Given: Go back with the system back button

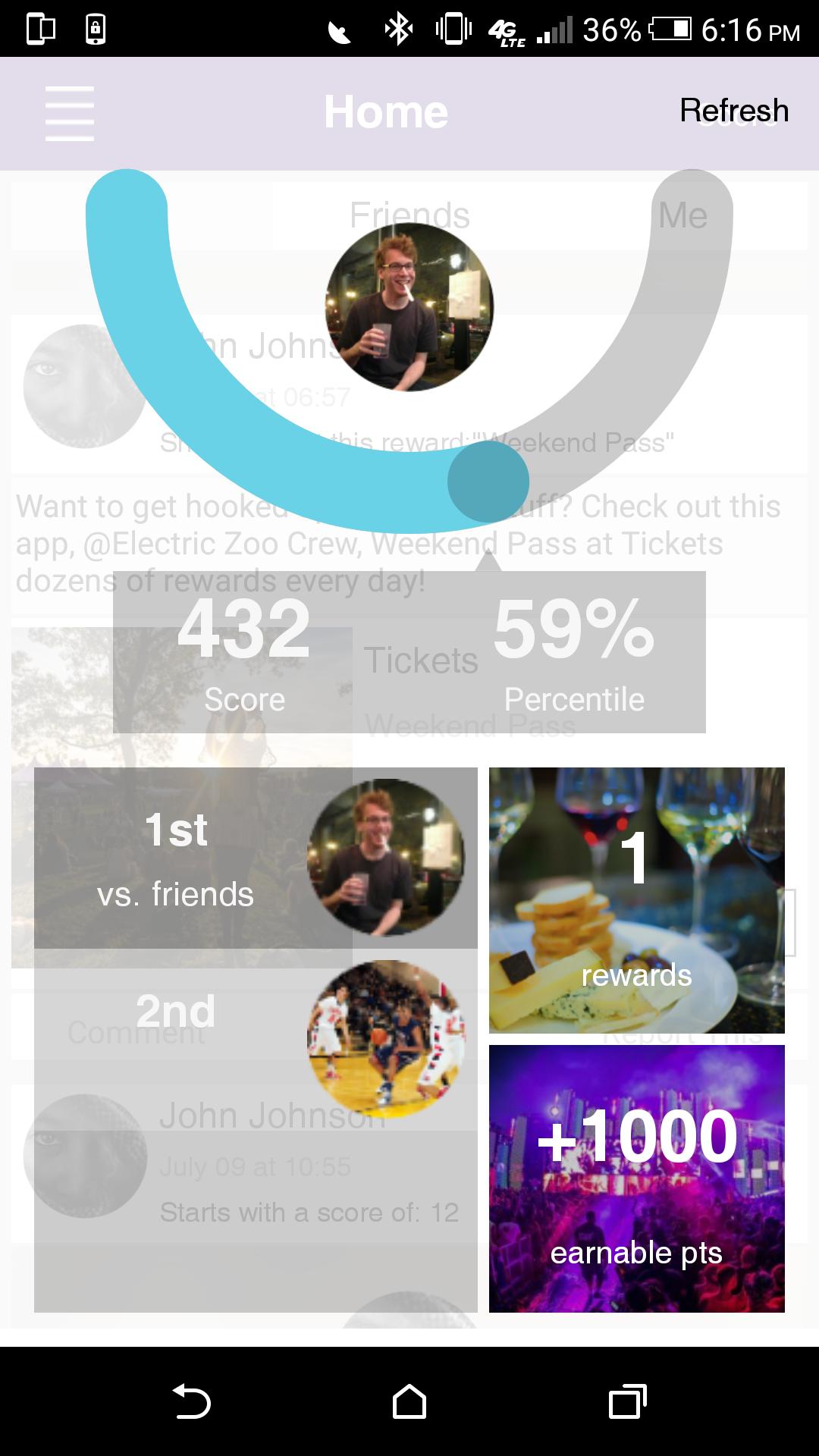Looking at the screenshot, I should click(191, 1401).
